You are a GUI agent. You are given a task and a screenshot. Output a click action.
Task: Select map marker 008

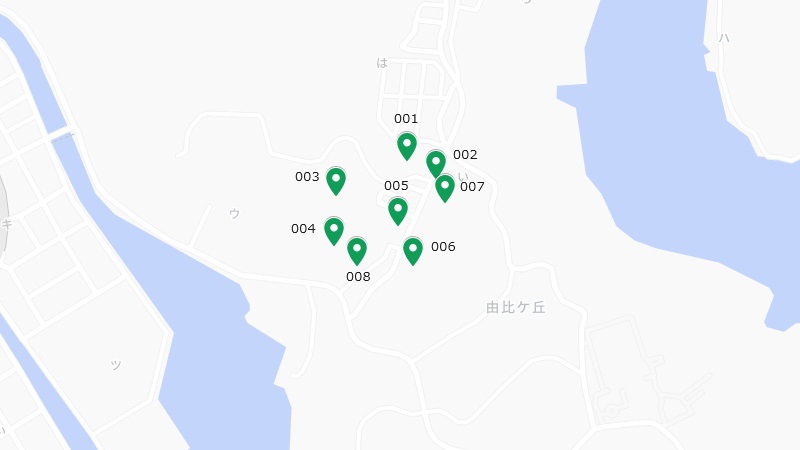click(357, 249)
